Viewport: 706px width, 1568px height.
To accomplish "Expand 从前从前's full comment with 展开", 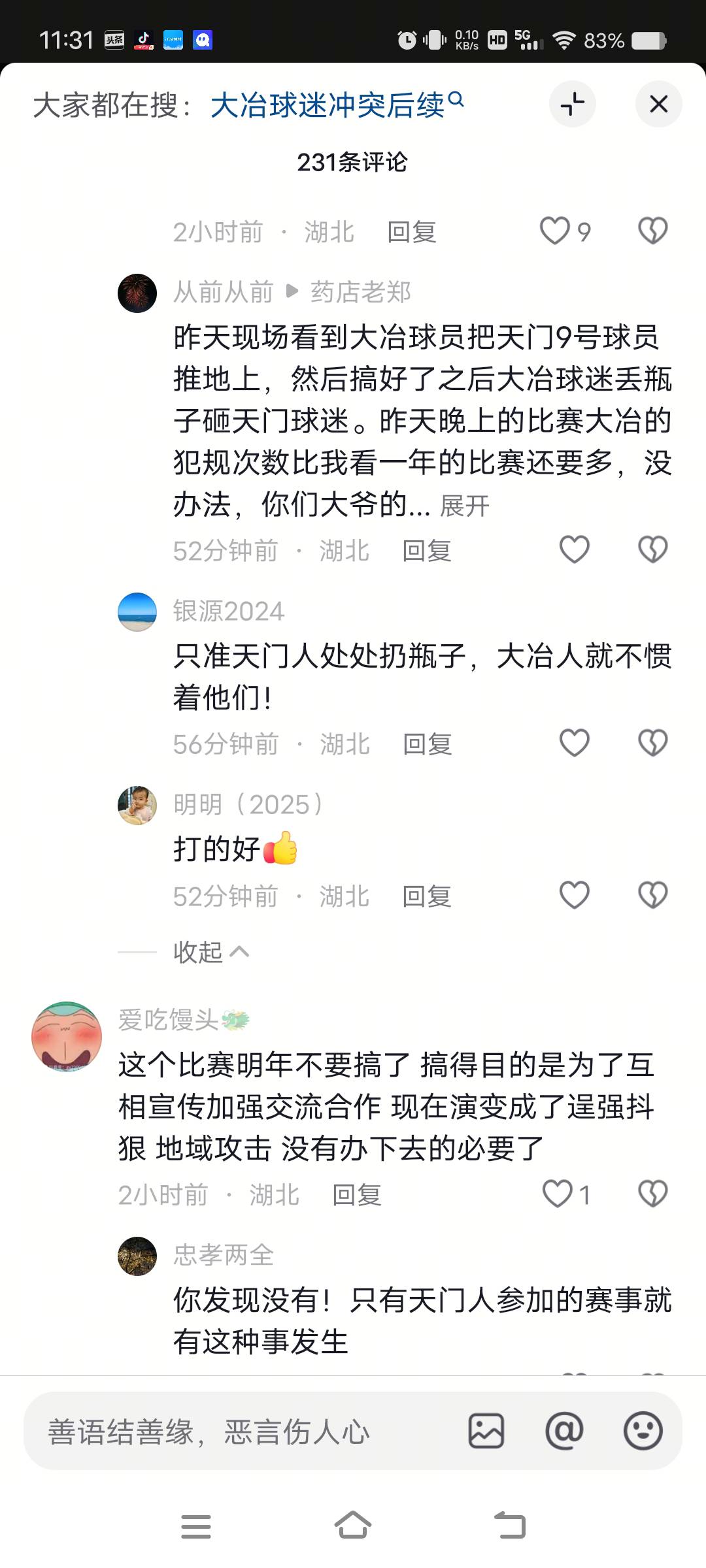I will click(x=465, y=506).
